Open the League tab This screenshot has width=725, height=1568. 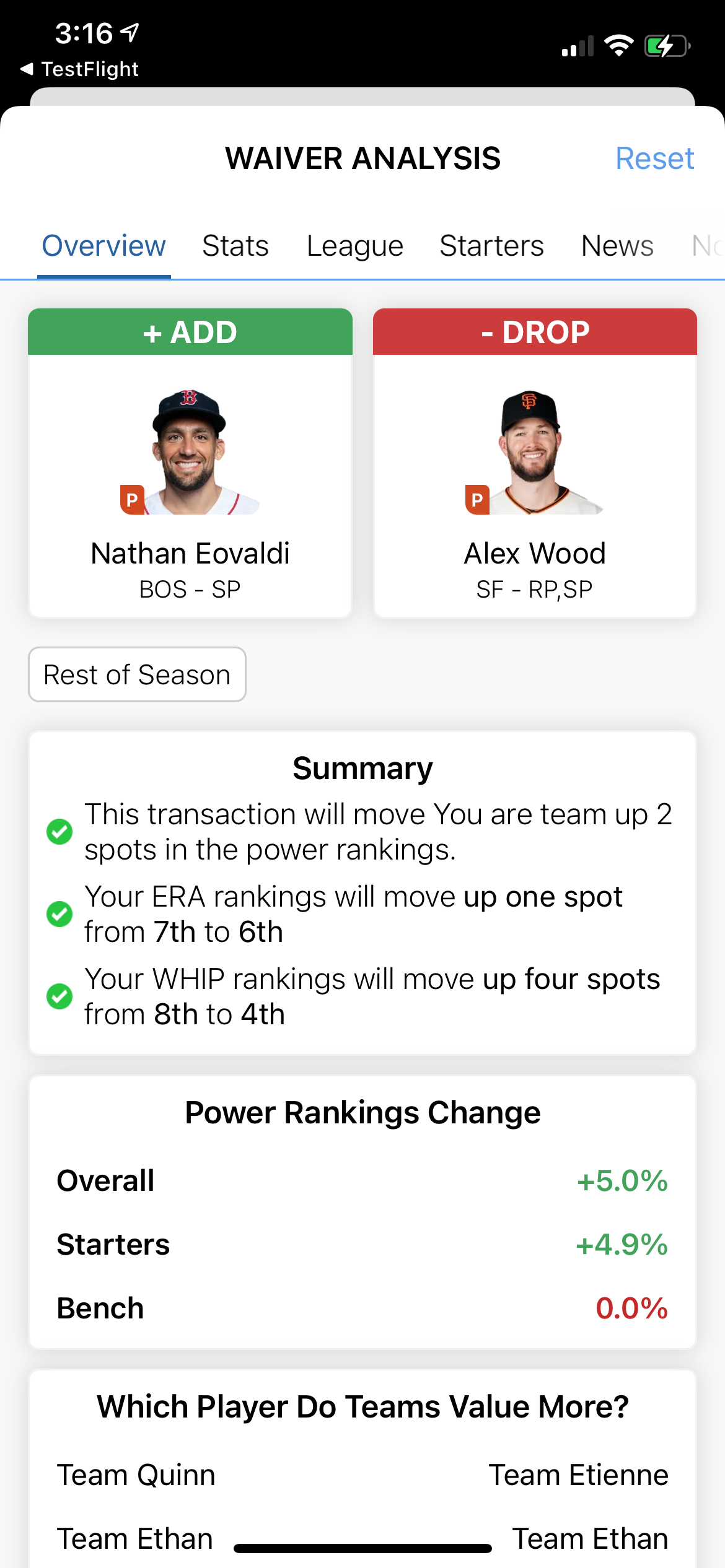click(355, 246)
